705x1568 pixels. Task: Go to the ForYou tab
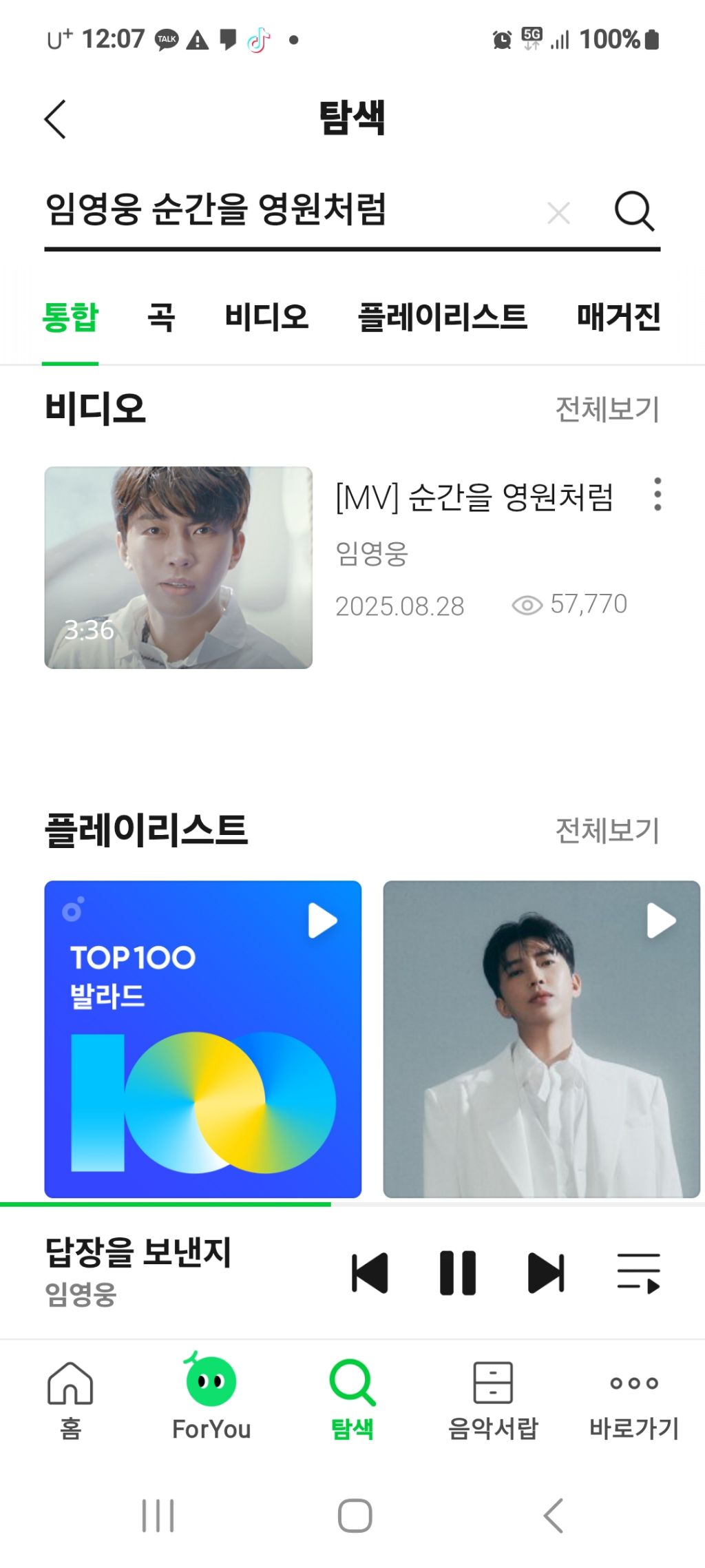coord(211,1397)
